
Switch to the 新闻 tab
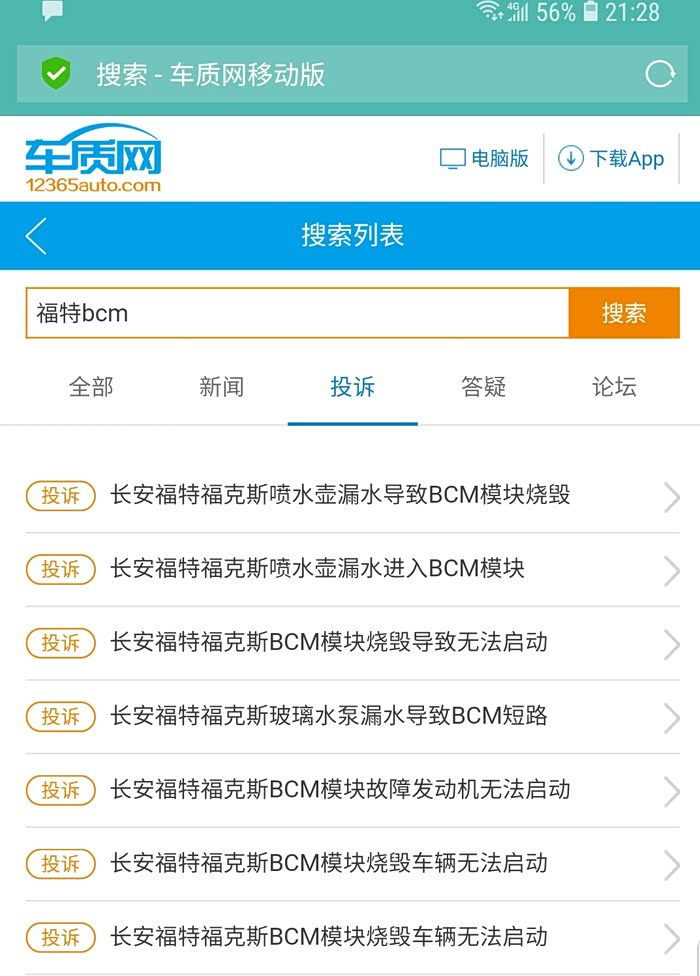tap(221, 387)
